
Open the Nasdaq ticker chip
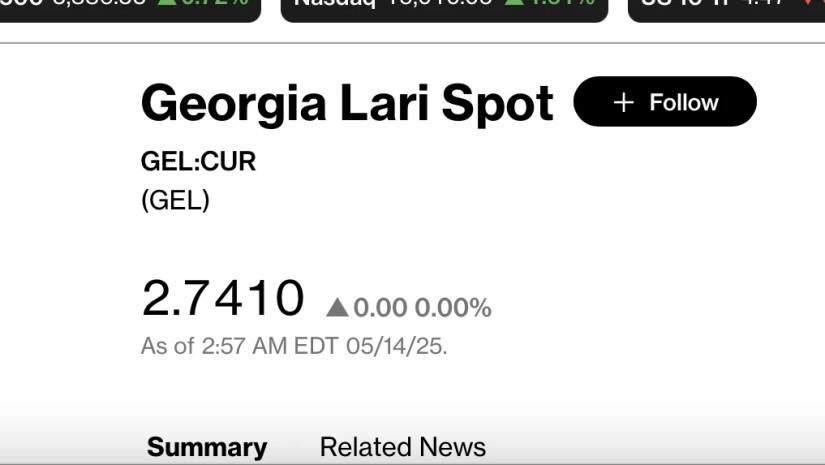coord(443,8)
